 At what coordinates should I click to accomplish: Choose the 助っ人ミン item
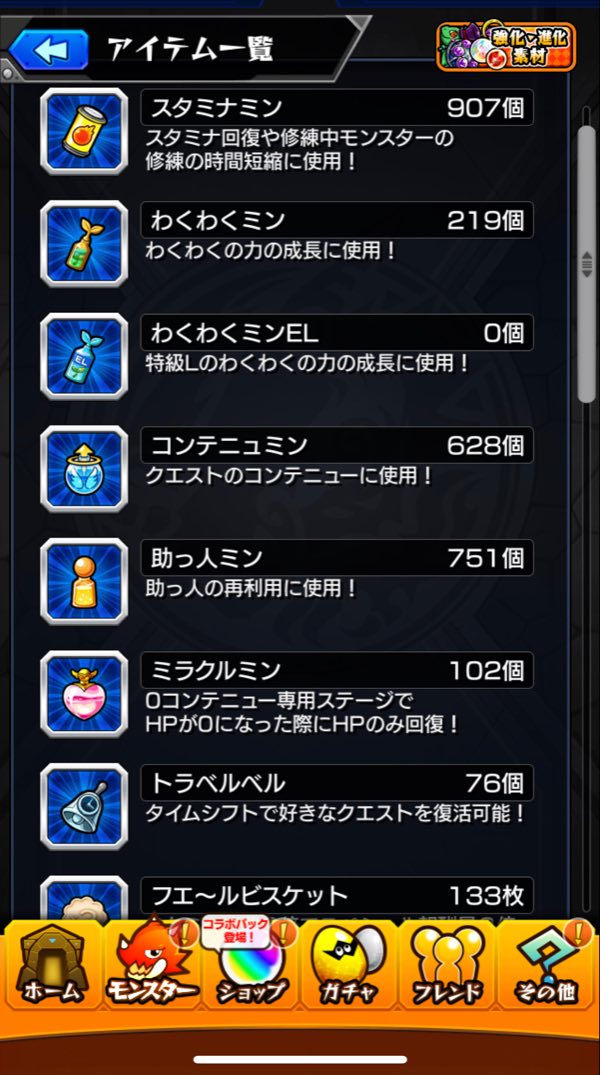coord(287,581)
